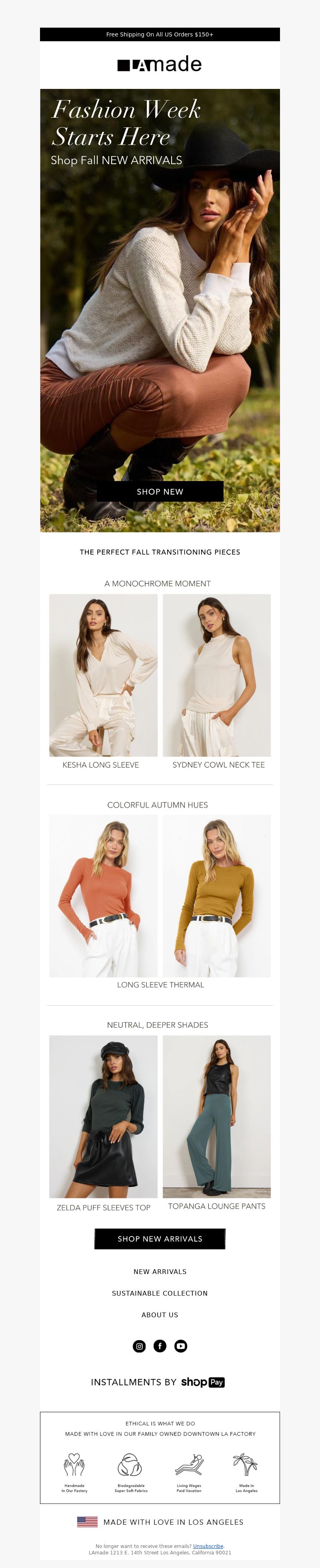Image resolution: width=320 pixels, height=1568 pixels.
Task: Open the orange Long Sleeve Thermal photo
Action: (x=104, y=896)
